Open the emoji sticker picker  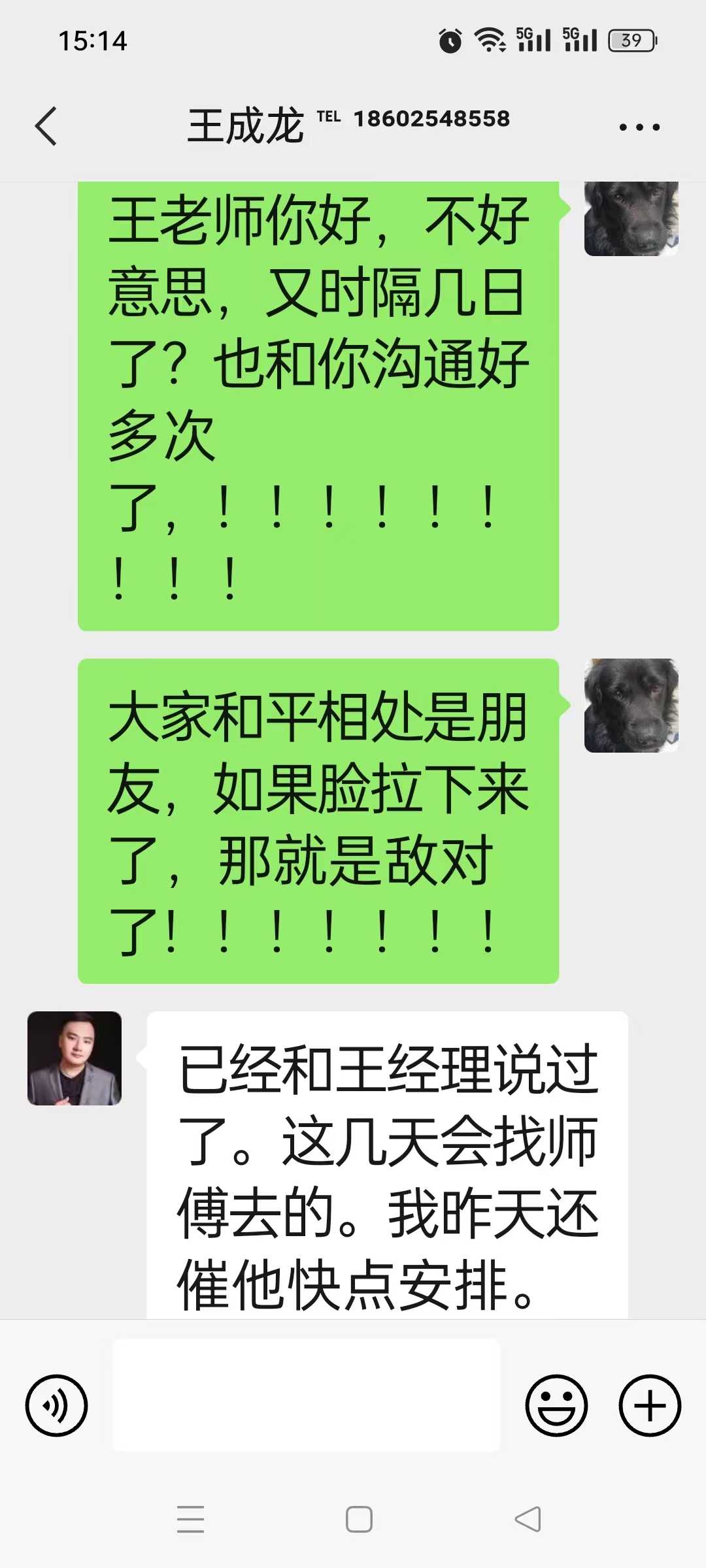pyautogui.click(x=556, y=1405)
